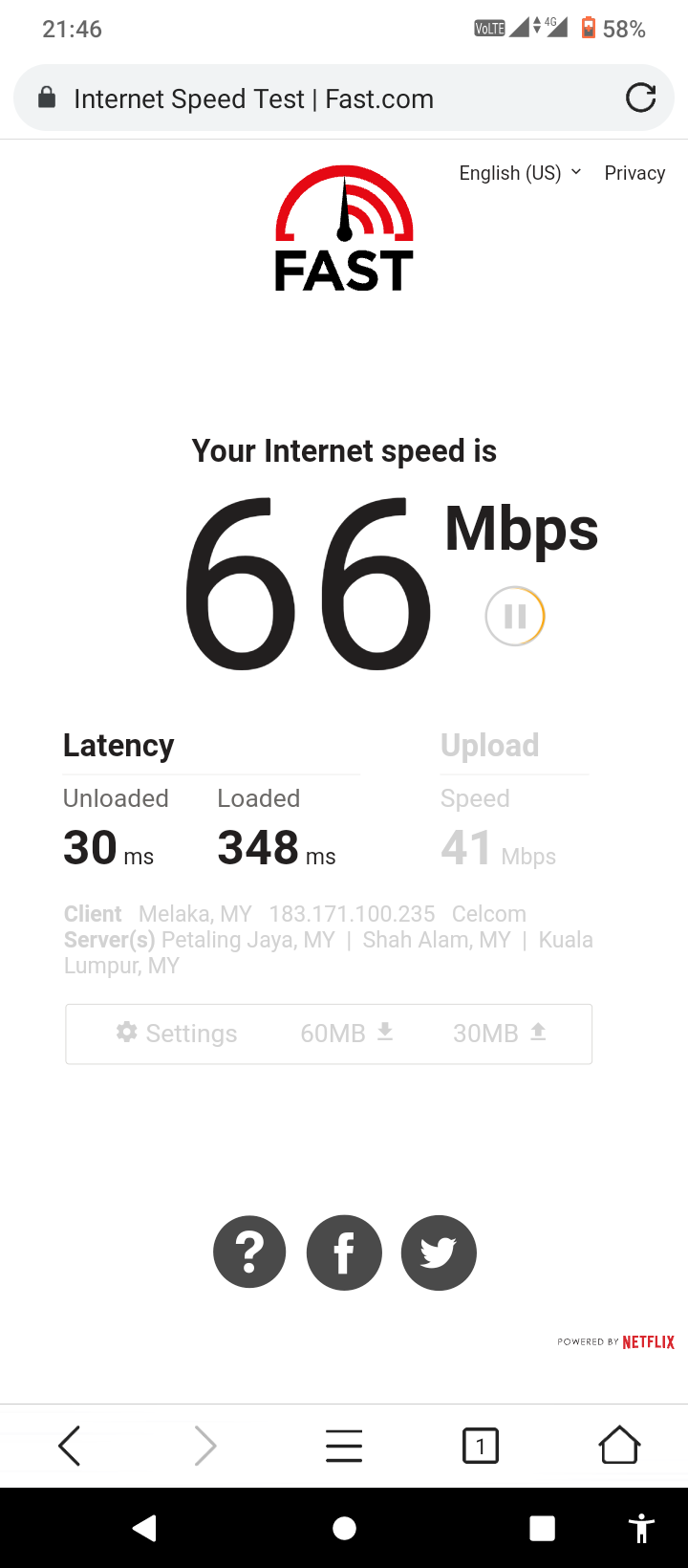Open the browser menu with three lines
The image size is (688, 1568).
pos(344,1446)
